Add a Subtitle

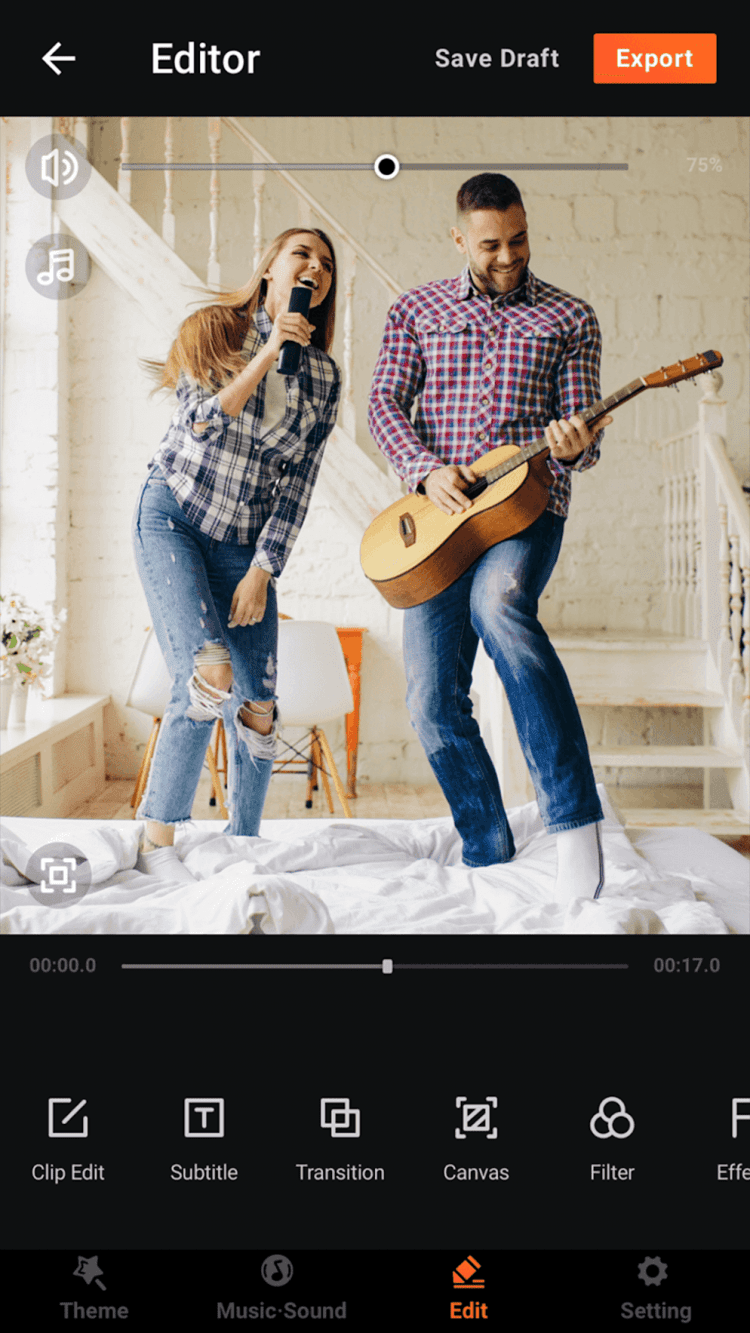point(204,1139)
